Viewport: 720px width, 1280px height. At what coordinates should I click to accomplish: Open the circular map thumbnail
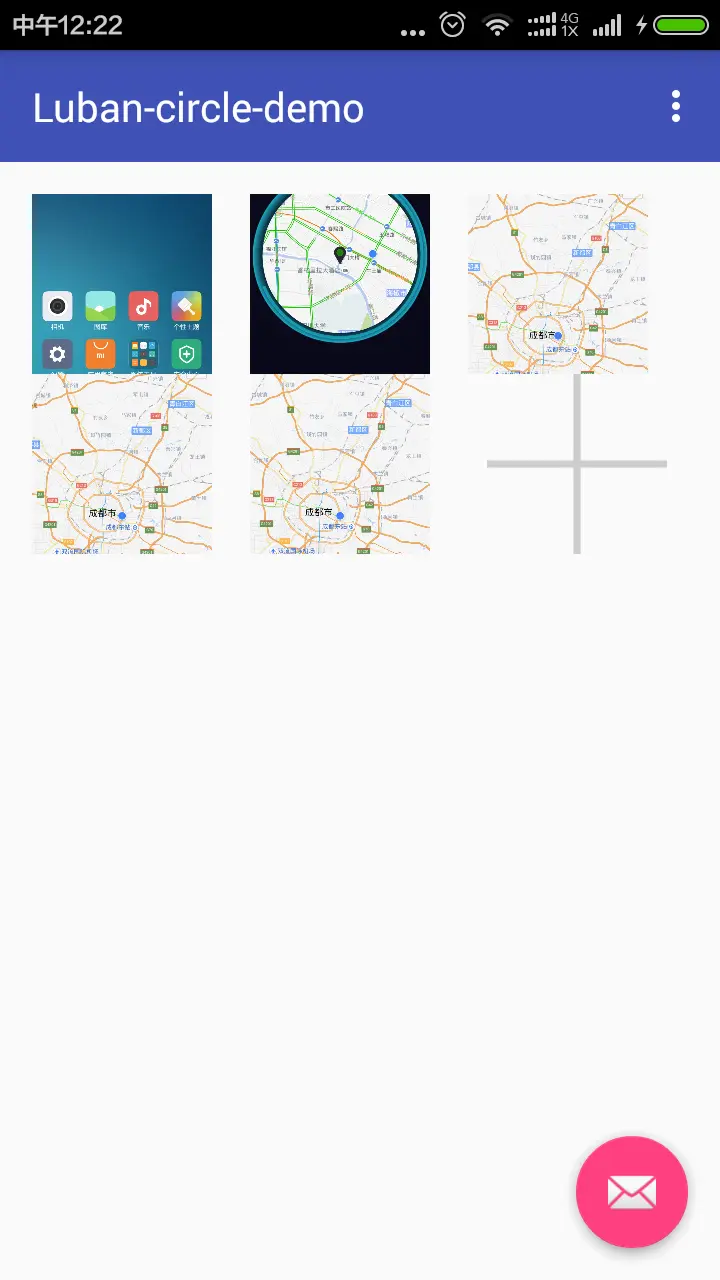click(340, 284)
